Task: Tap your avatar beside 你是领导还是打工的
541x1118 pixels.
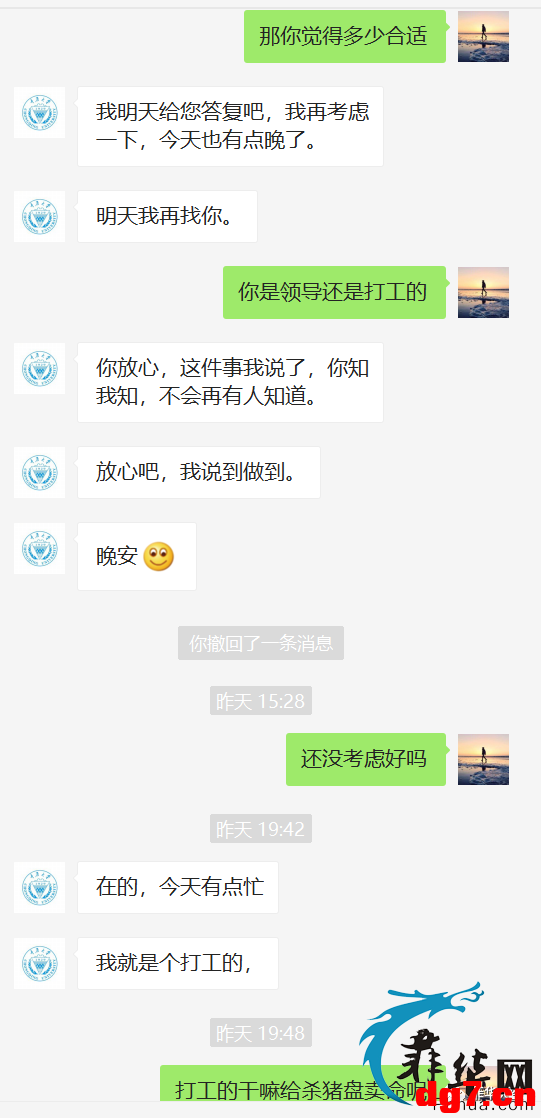Action: coord(483,292)
